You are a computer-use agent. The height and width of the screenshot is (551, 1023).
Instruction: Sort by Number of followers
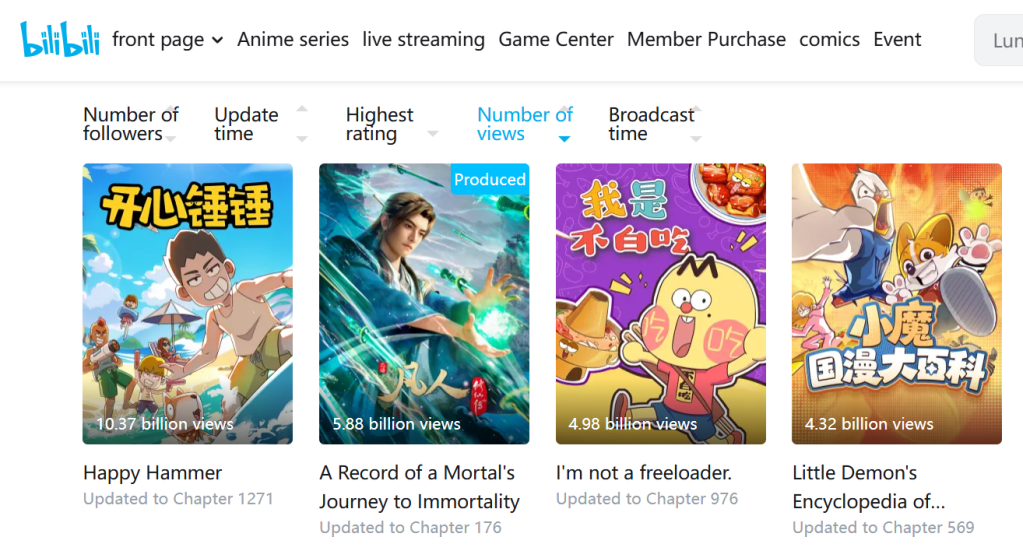130,124
